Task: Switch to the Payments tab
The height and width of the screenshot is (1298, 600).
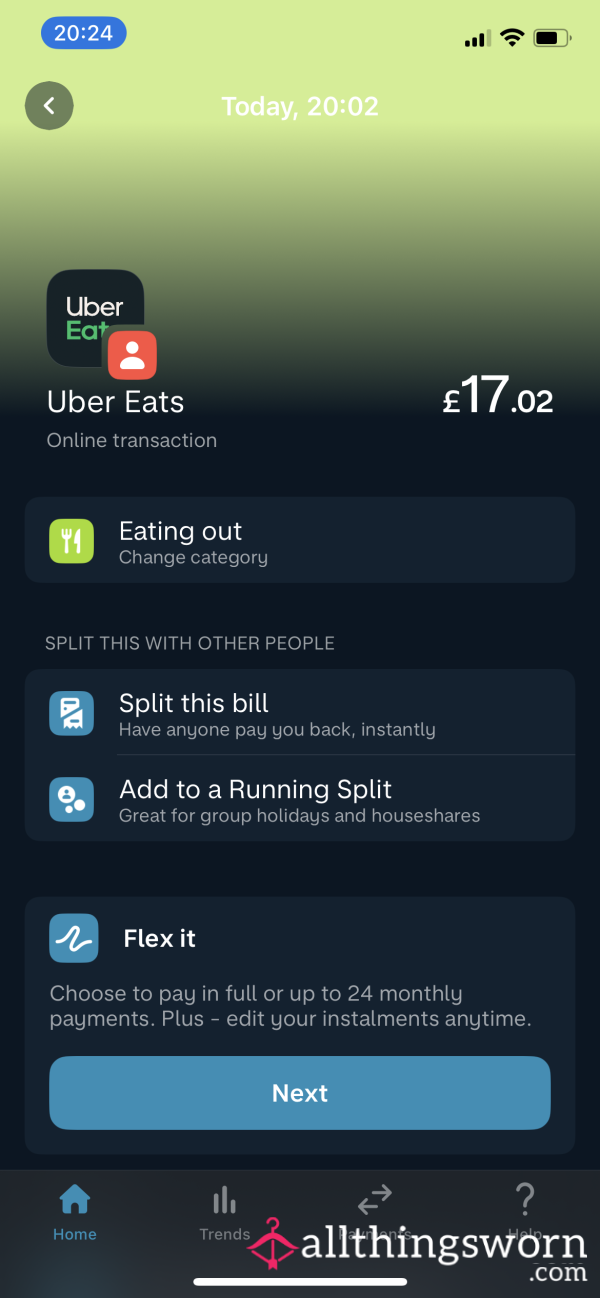Action: coord(375,1211)
